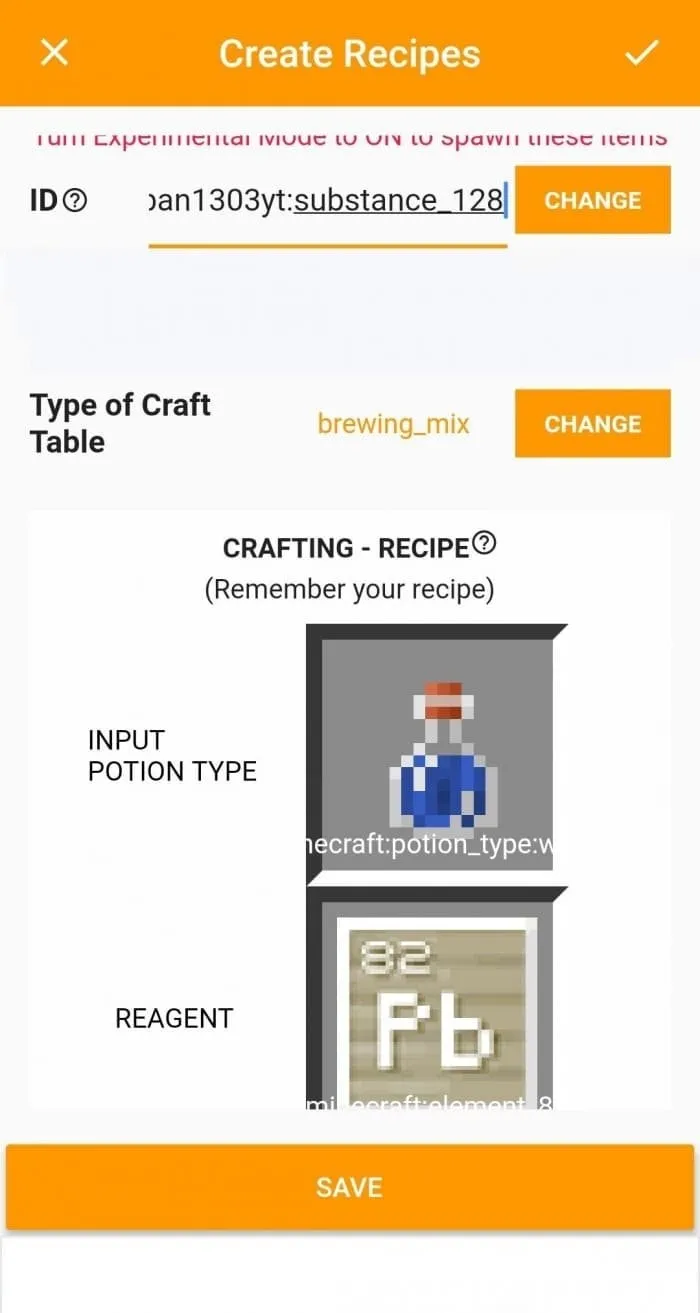Close the Create Recipes screen
The image size is (700, 1313).
[54, 52]
